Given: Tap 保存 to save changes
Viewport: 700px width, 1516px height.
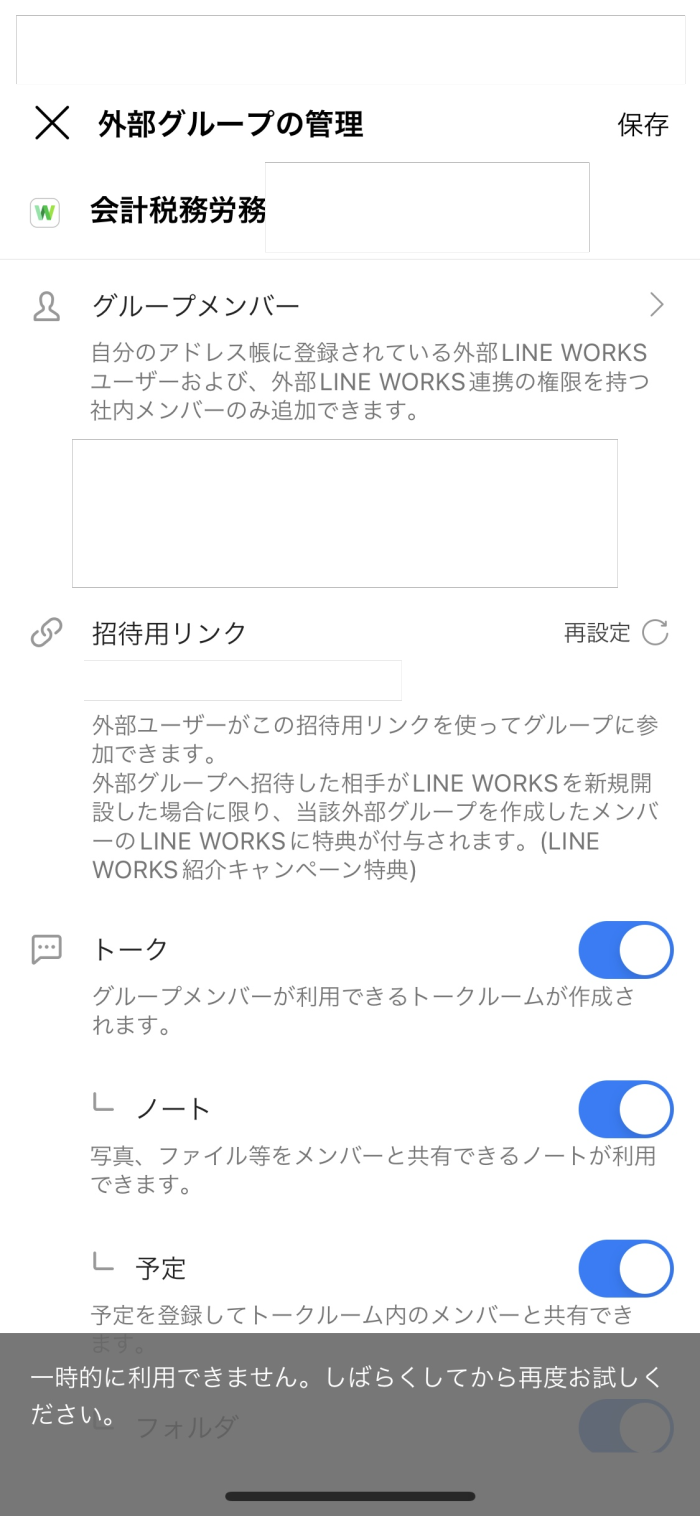Looking at the screenshot, I should pyautogui.click(x=643, y=124).
